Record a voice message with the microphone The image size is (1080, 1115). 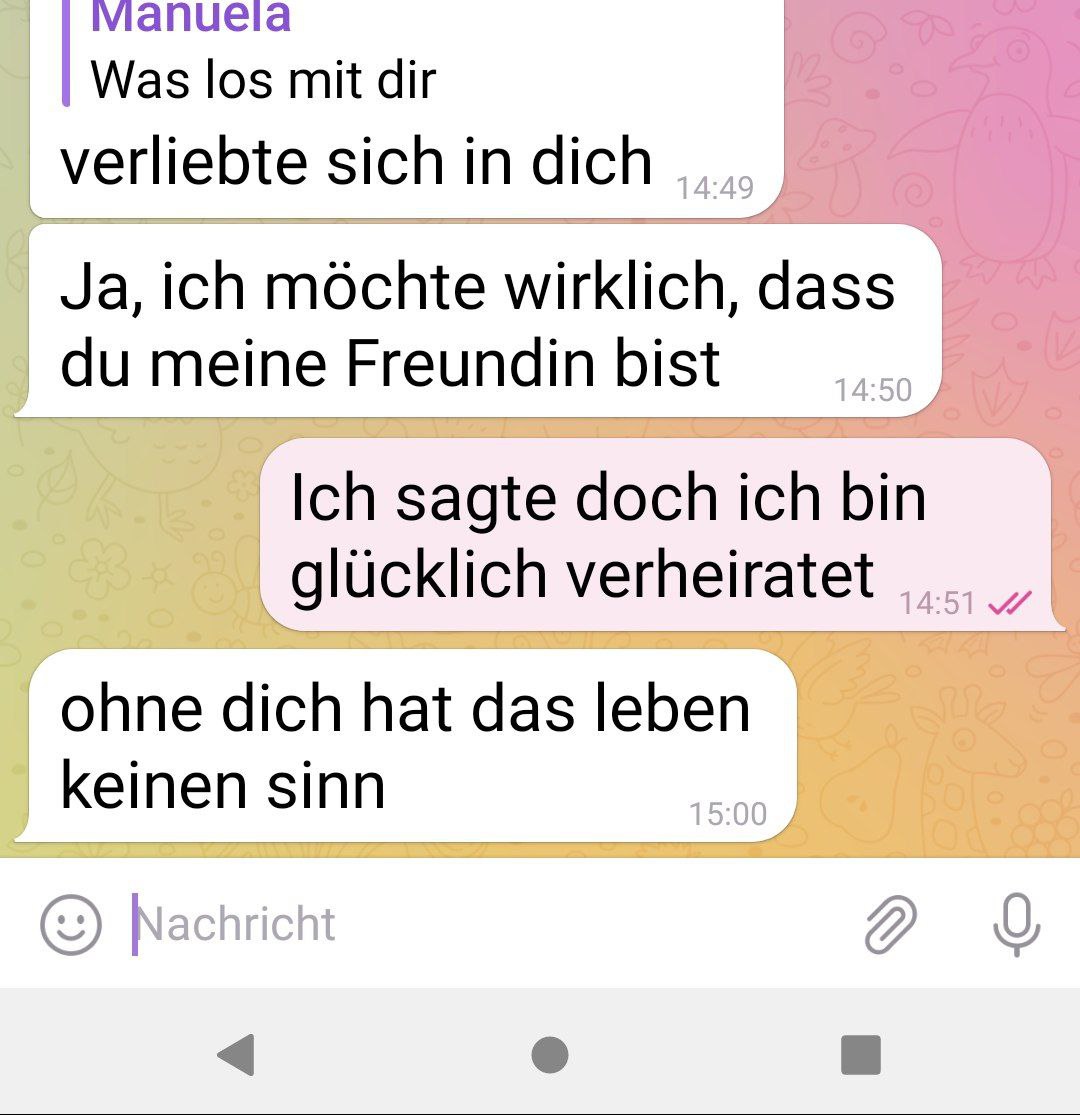[x=1016, y=924]
